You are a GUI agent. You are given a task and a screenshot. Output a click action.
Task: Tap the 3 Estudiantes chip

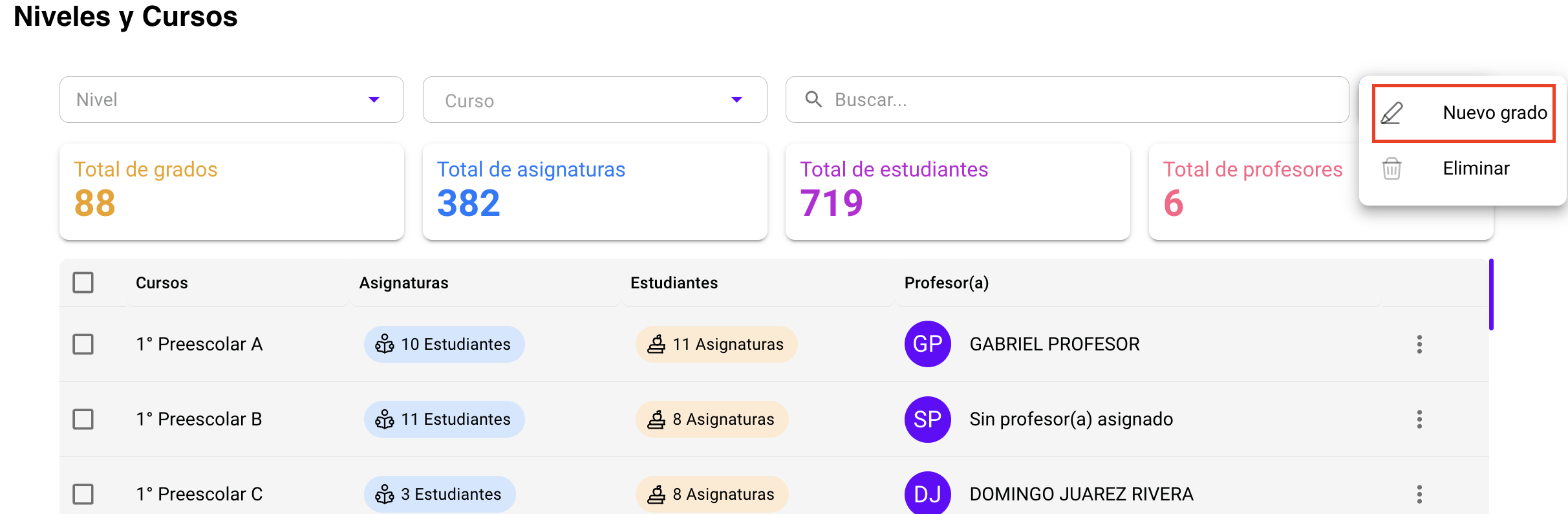[x=440, y=494]
